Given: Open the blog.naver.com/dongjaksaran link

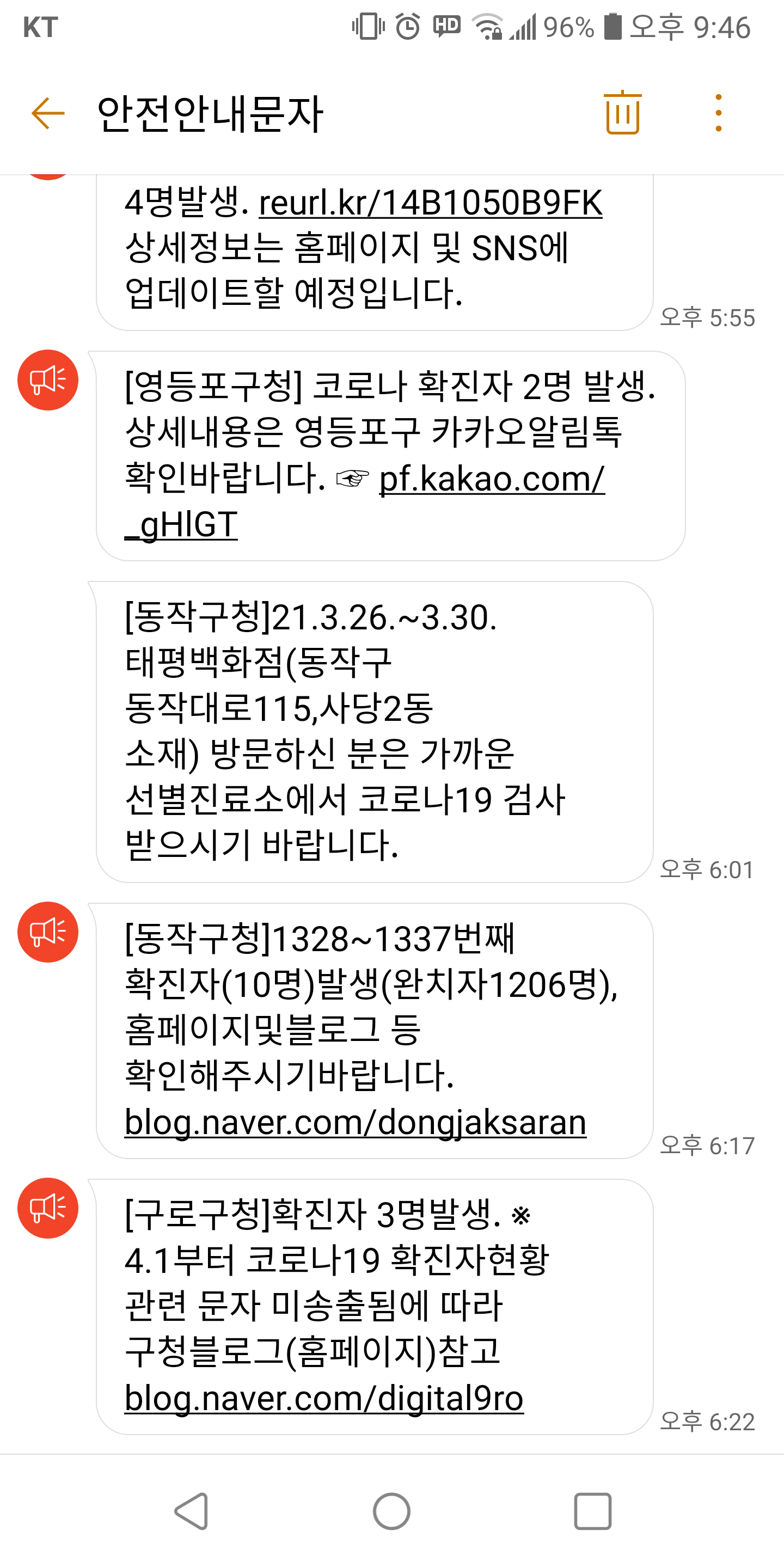Looking at the screenshot, I should pyautogui.click(x=355, y=1122).
